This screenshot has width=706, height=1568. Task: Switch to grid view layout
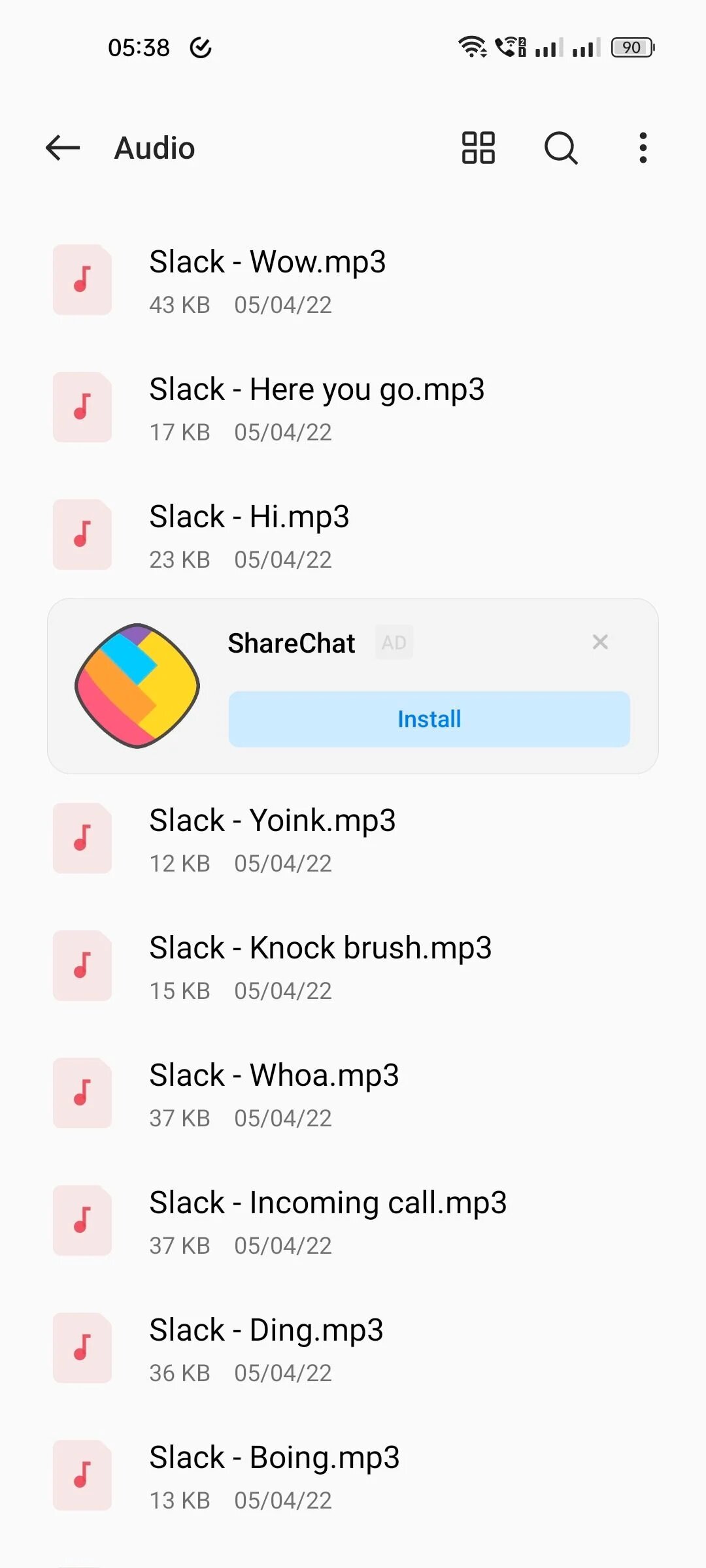[x=478, y=148]
